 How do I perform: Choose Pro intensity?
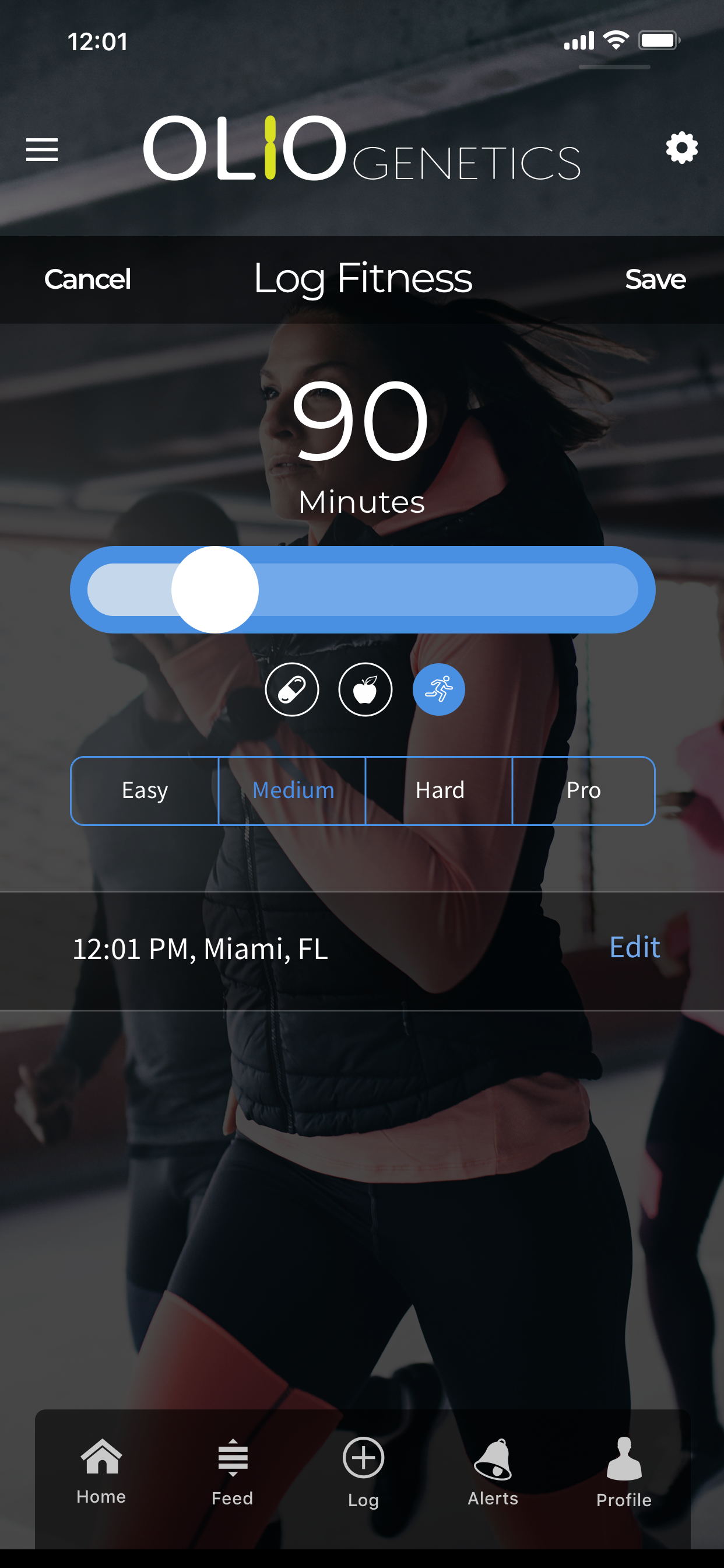(584, 790)
